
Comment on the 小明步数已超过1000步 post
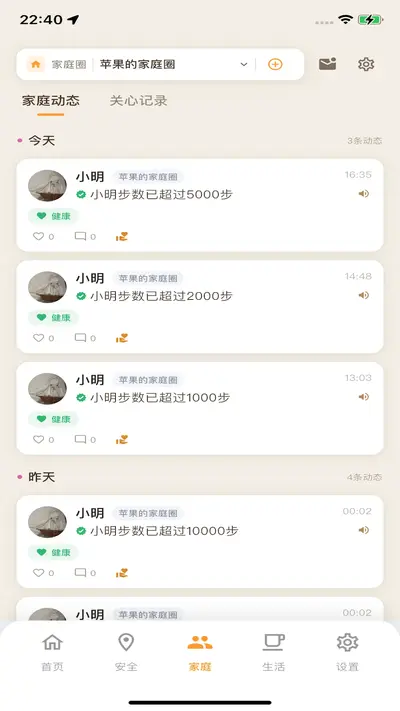(x=85, y=439)
